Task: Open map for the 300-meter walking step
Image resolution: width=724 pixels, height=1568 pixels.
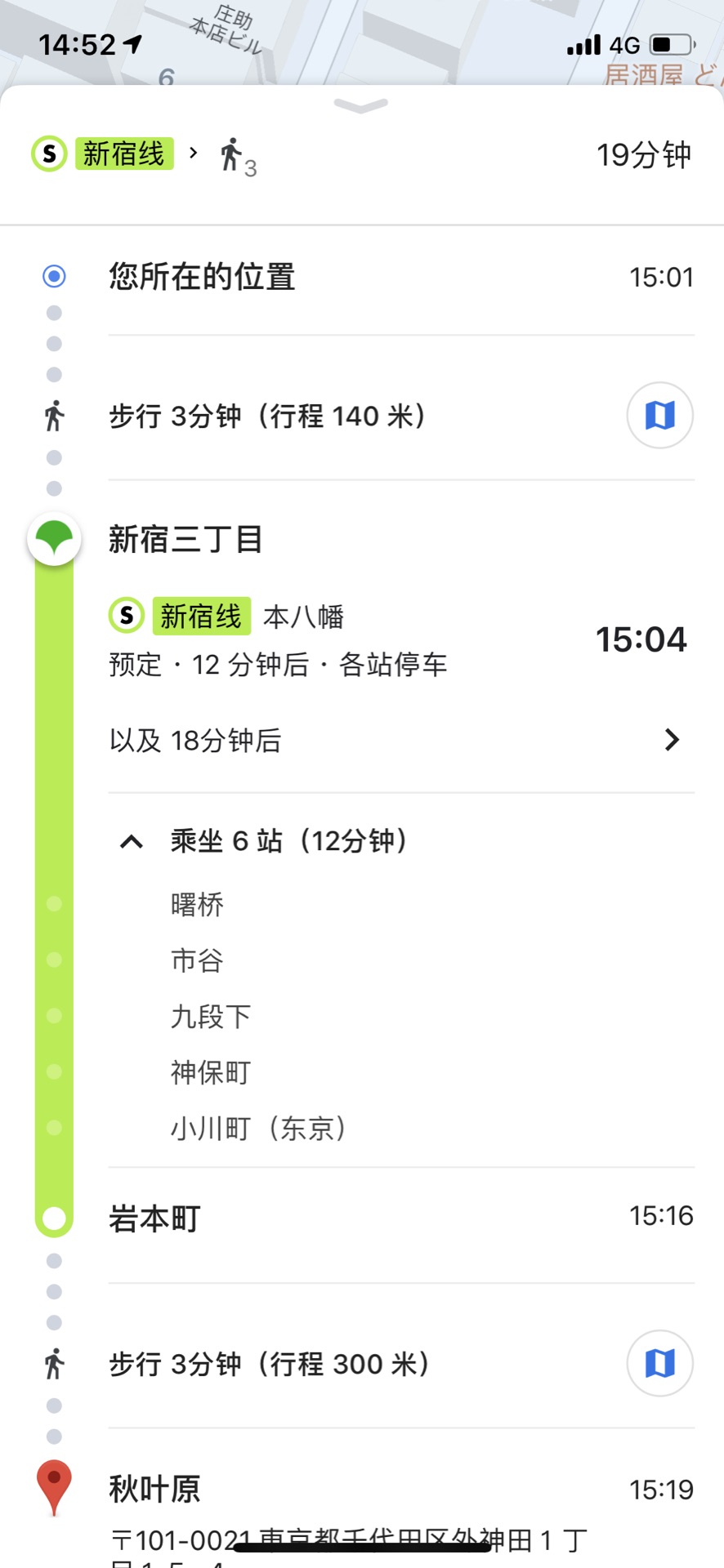Action: (659, 1363)
